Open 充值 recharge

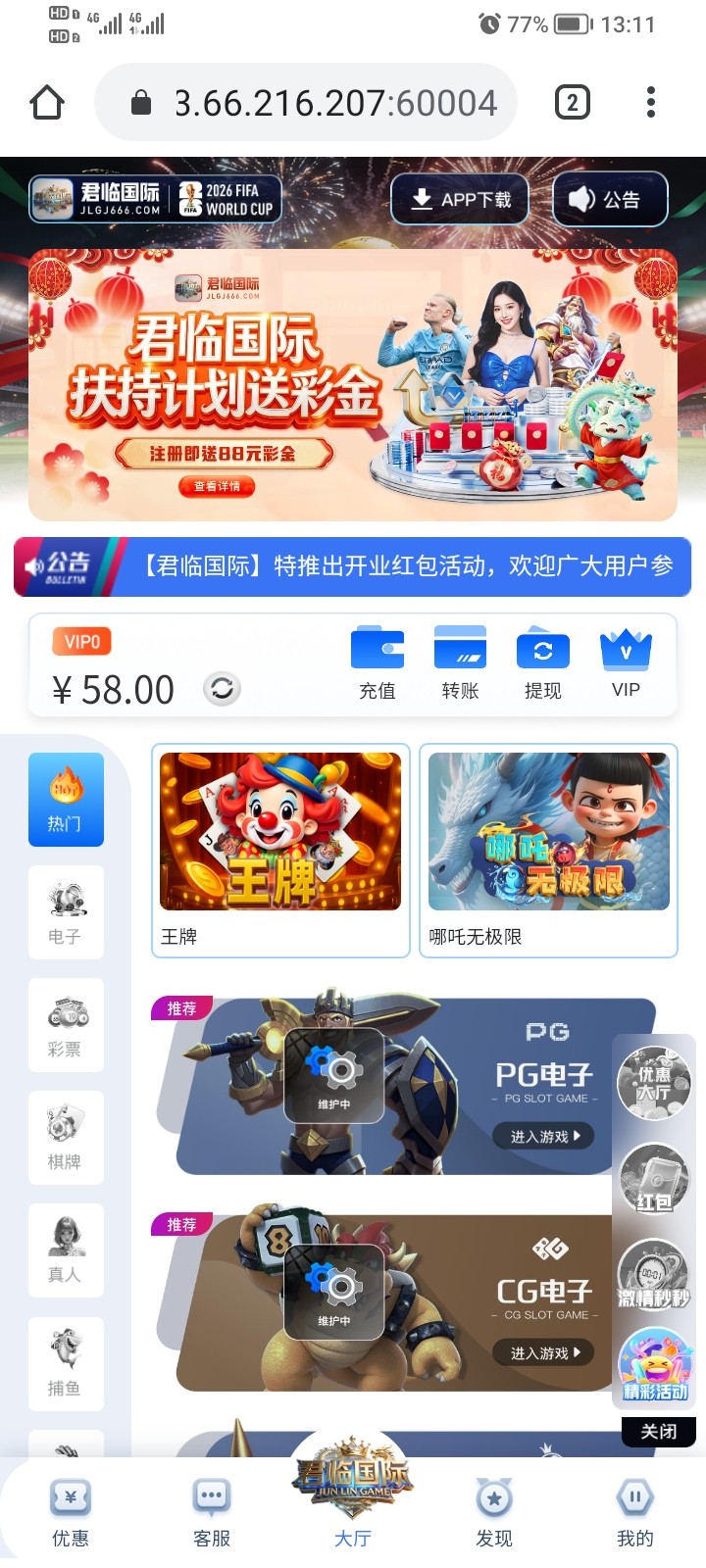coord(378,663)
